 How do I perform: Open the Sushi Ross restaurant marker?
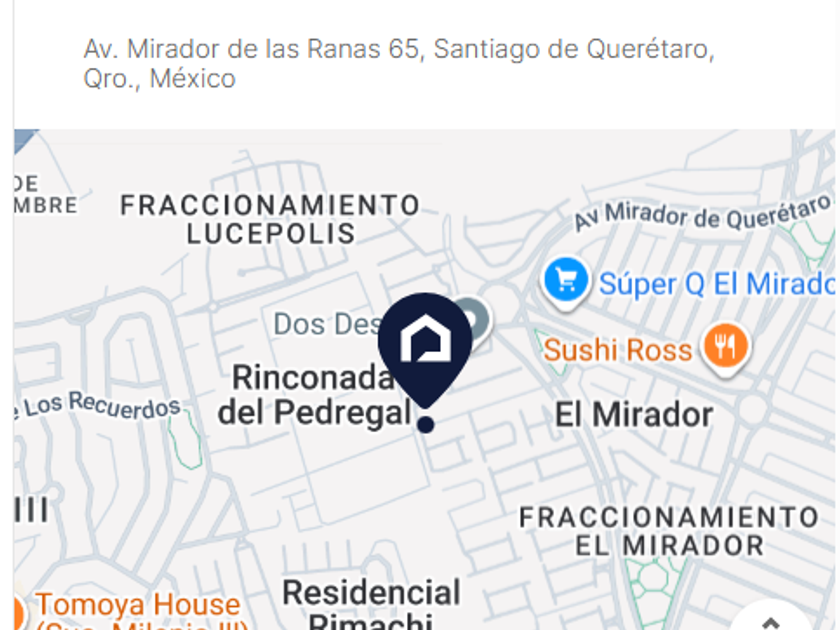[x=726, y=348]
